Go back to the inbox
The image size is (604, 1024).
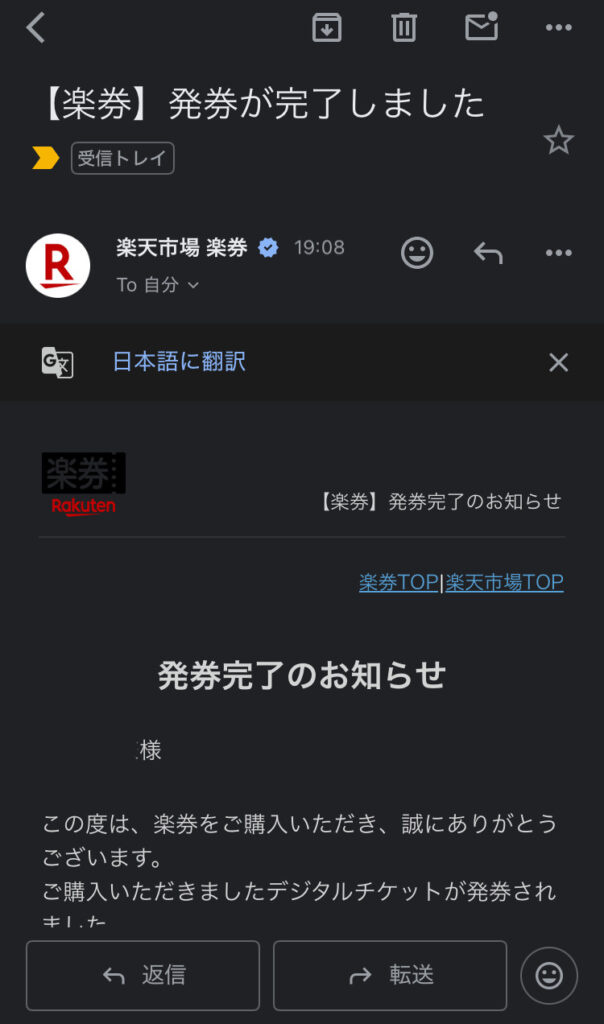coord(36,28)
